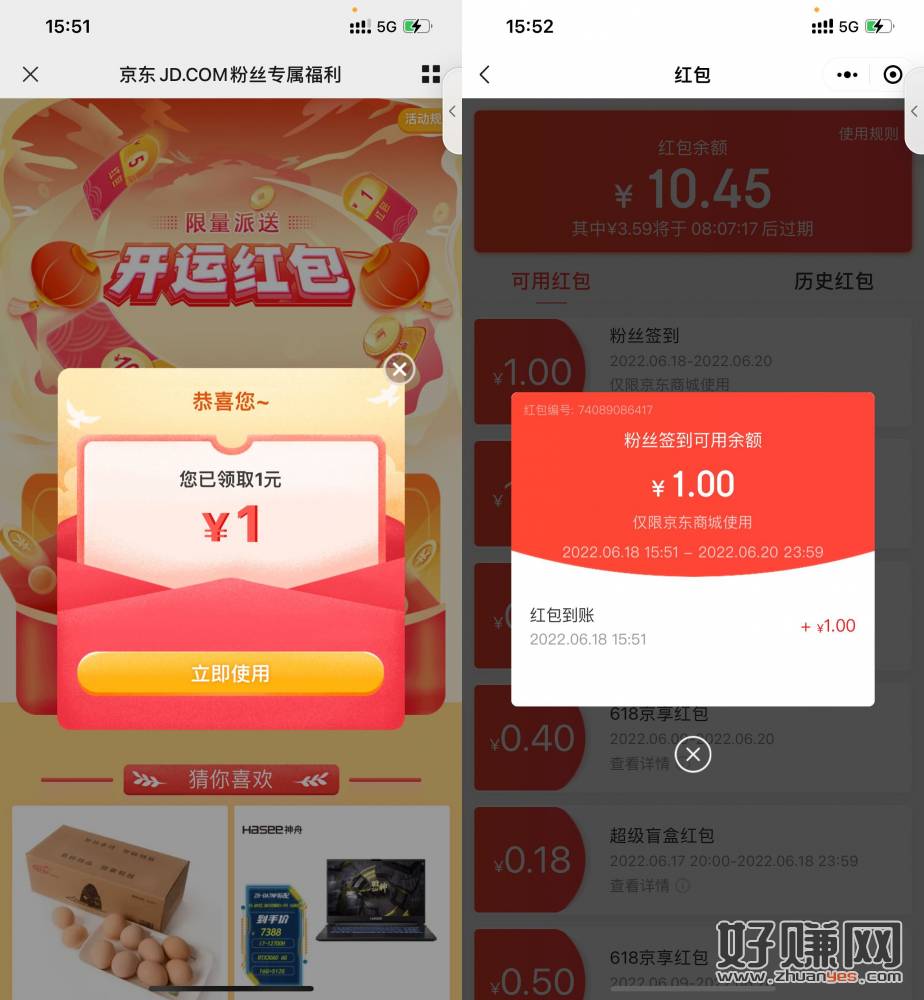The height and width of the screenshot is (1000, 924).
Task: Close the JD.COM fan benefits page
Action: coord(31,74)
